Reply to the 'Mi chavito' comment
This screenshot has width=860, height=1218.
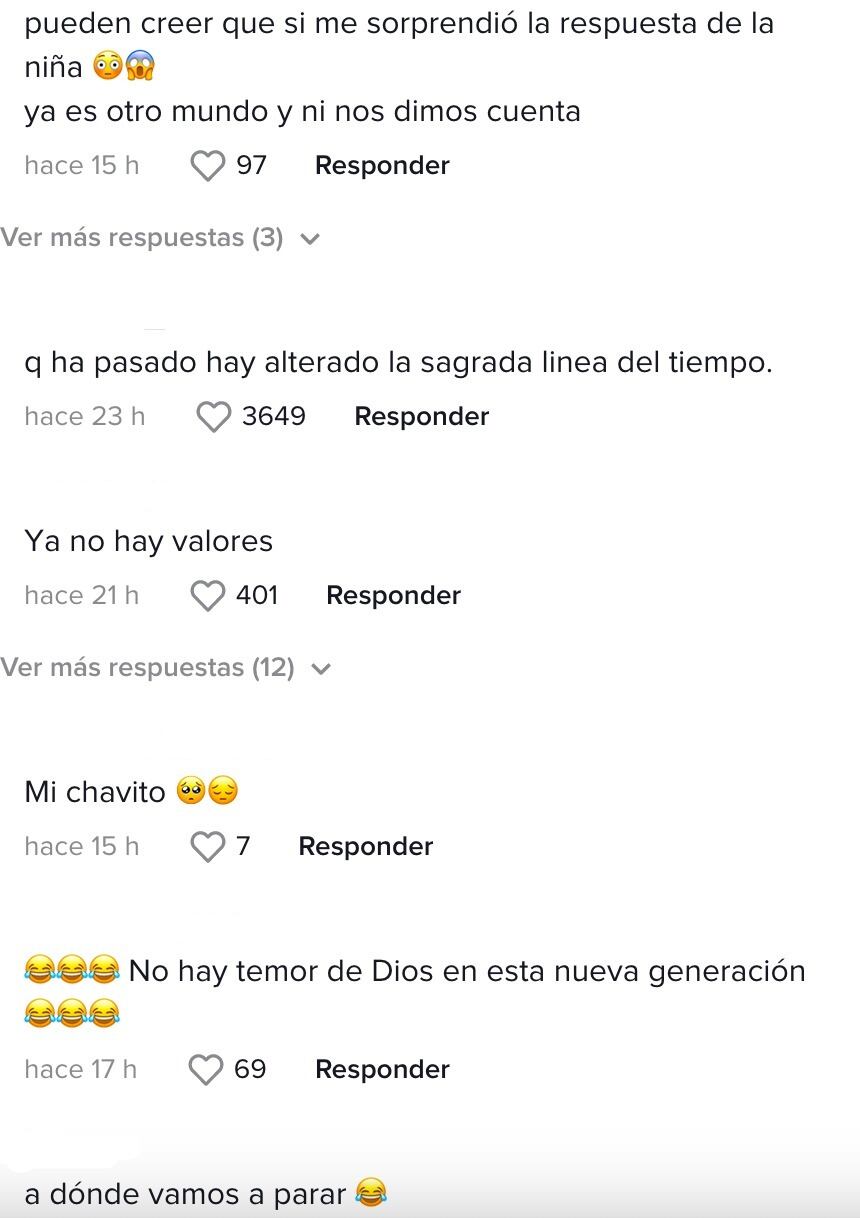[365, 846]
